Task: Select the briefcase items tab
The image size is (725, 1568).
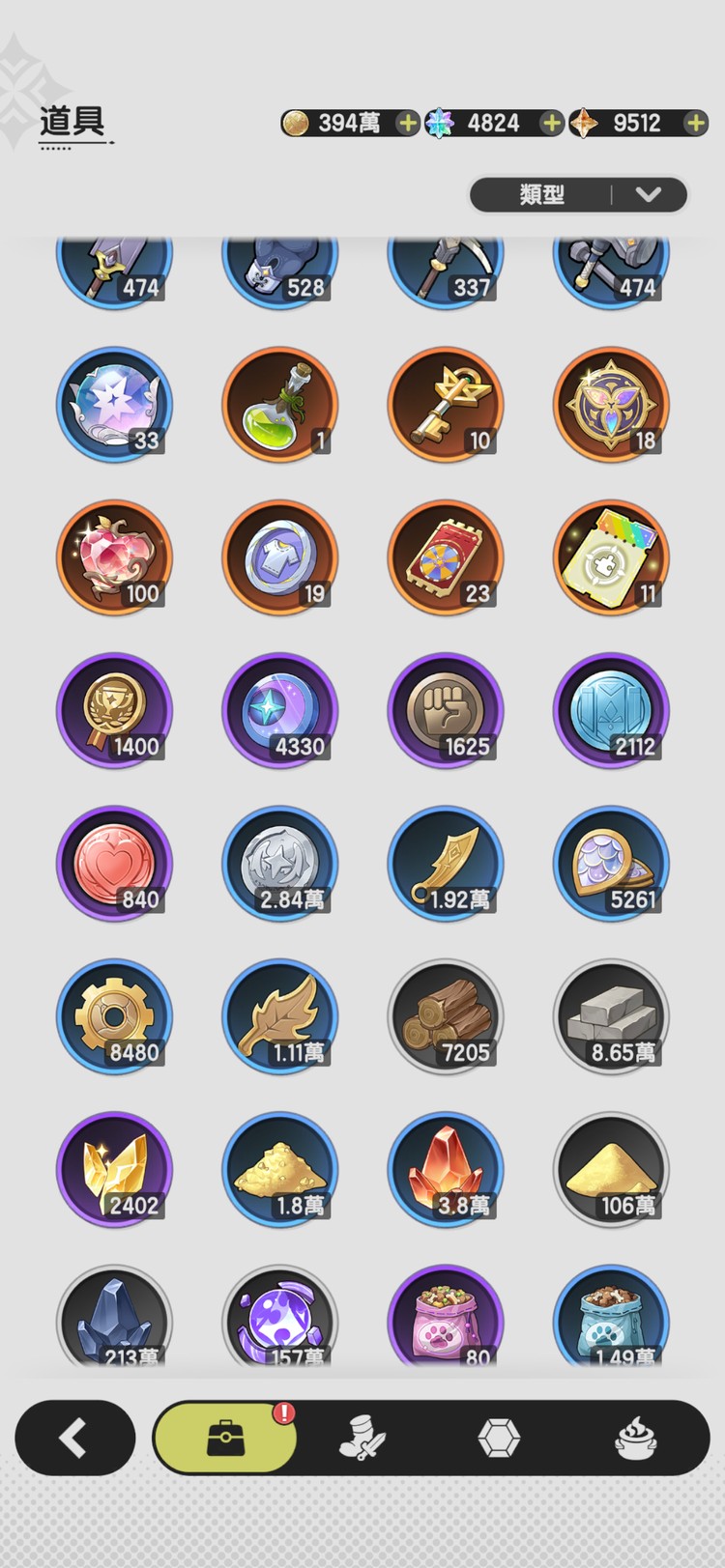Action: pyautogui.click(x=225, y=1438)
